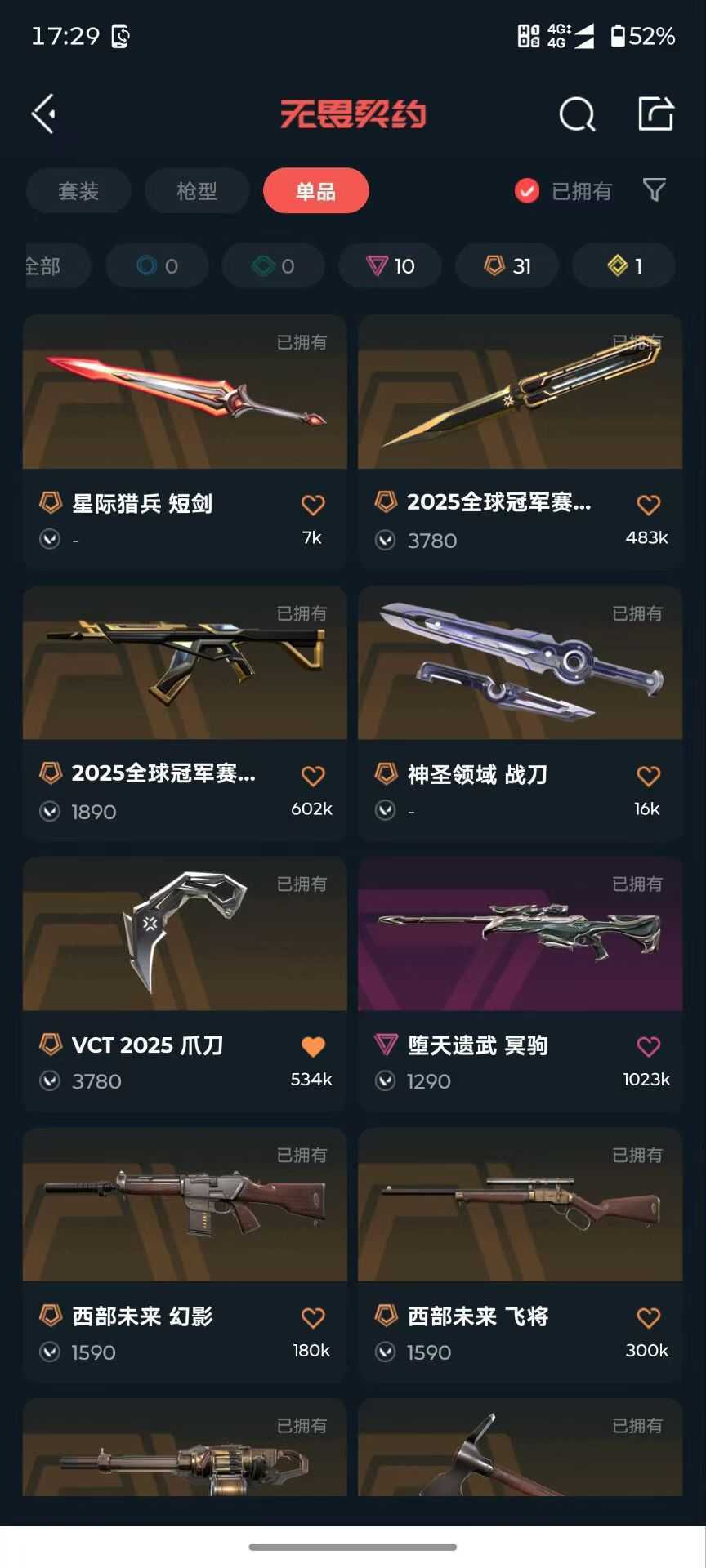Filter by the rarity chip showing 31
The image size is (706, 1568).
(507, 266)
